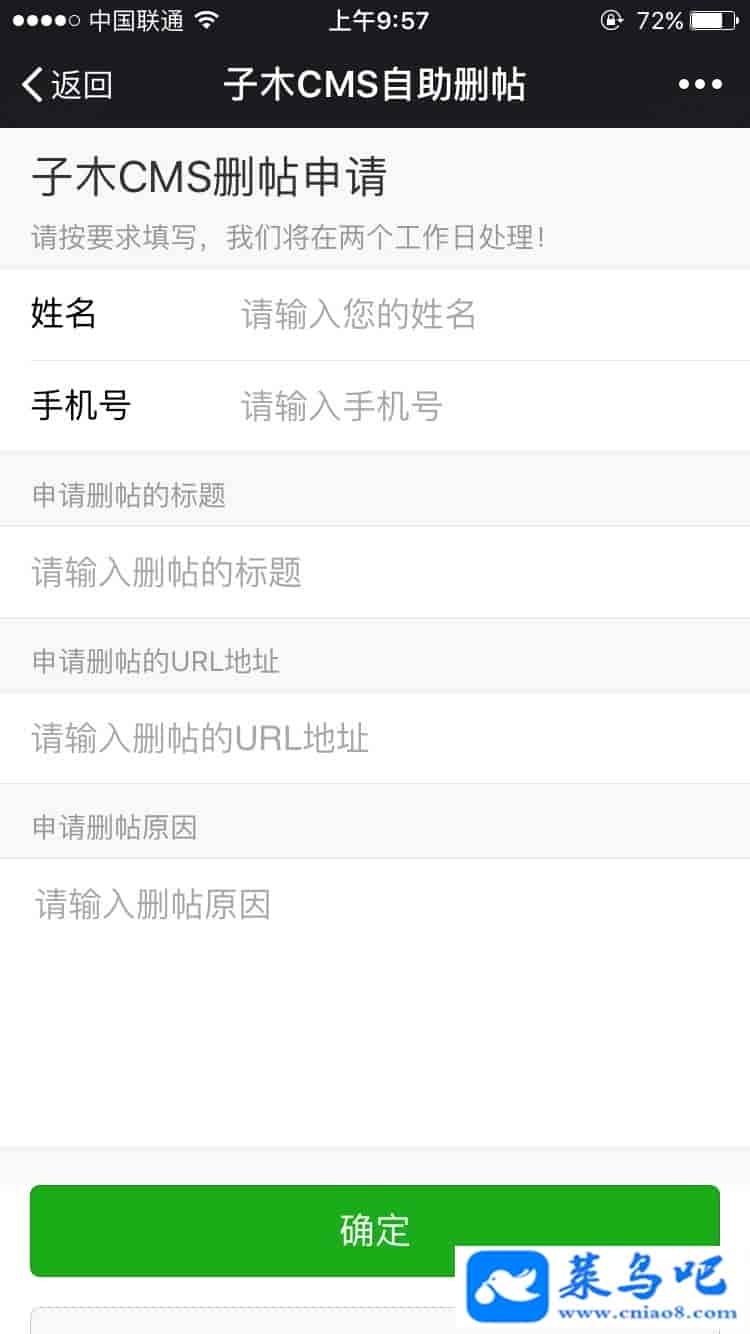Tap the URL地址 input field
This screenshot has width=750, height=1334.
[x=375, y=739]
